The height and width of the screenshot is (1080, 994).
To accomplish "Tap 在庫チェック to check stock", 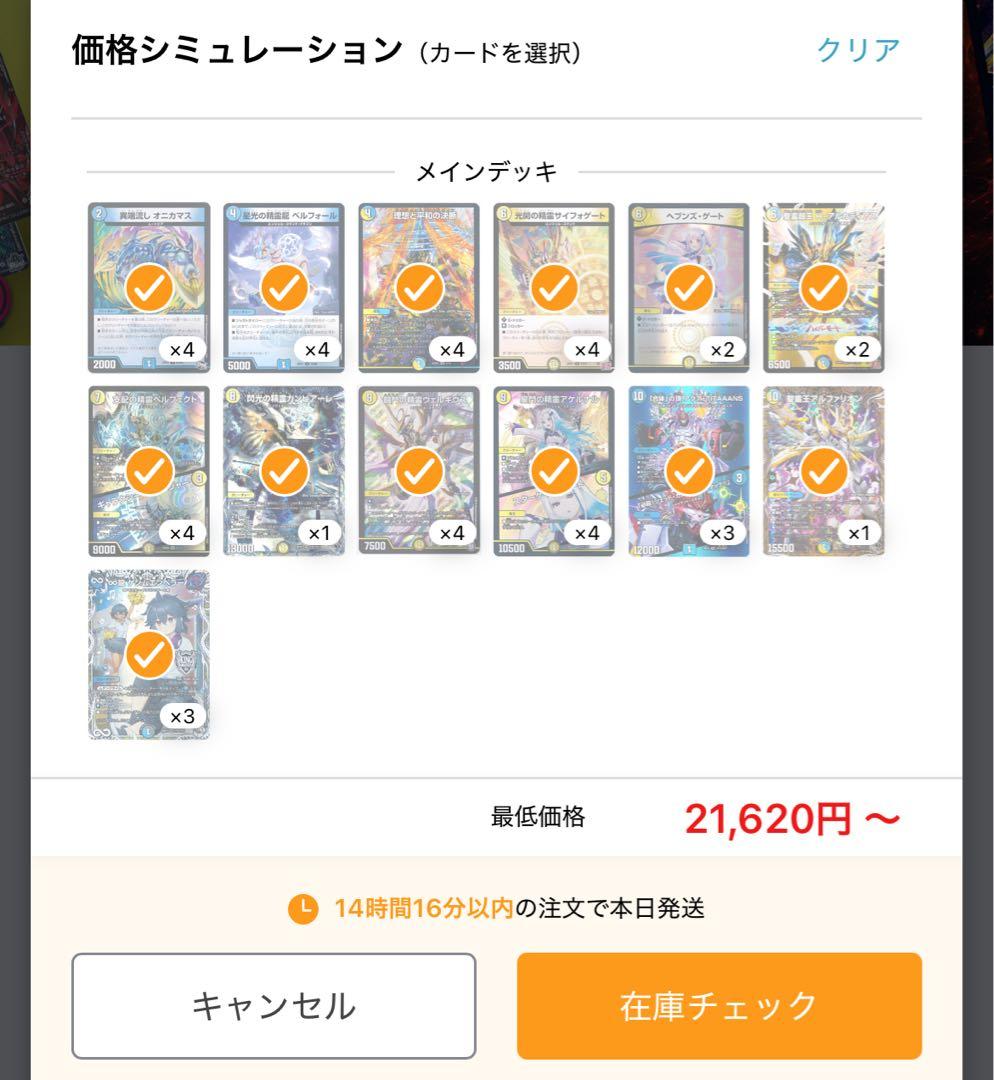I will pos(719,1006).
